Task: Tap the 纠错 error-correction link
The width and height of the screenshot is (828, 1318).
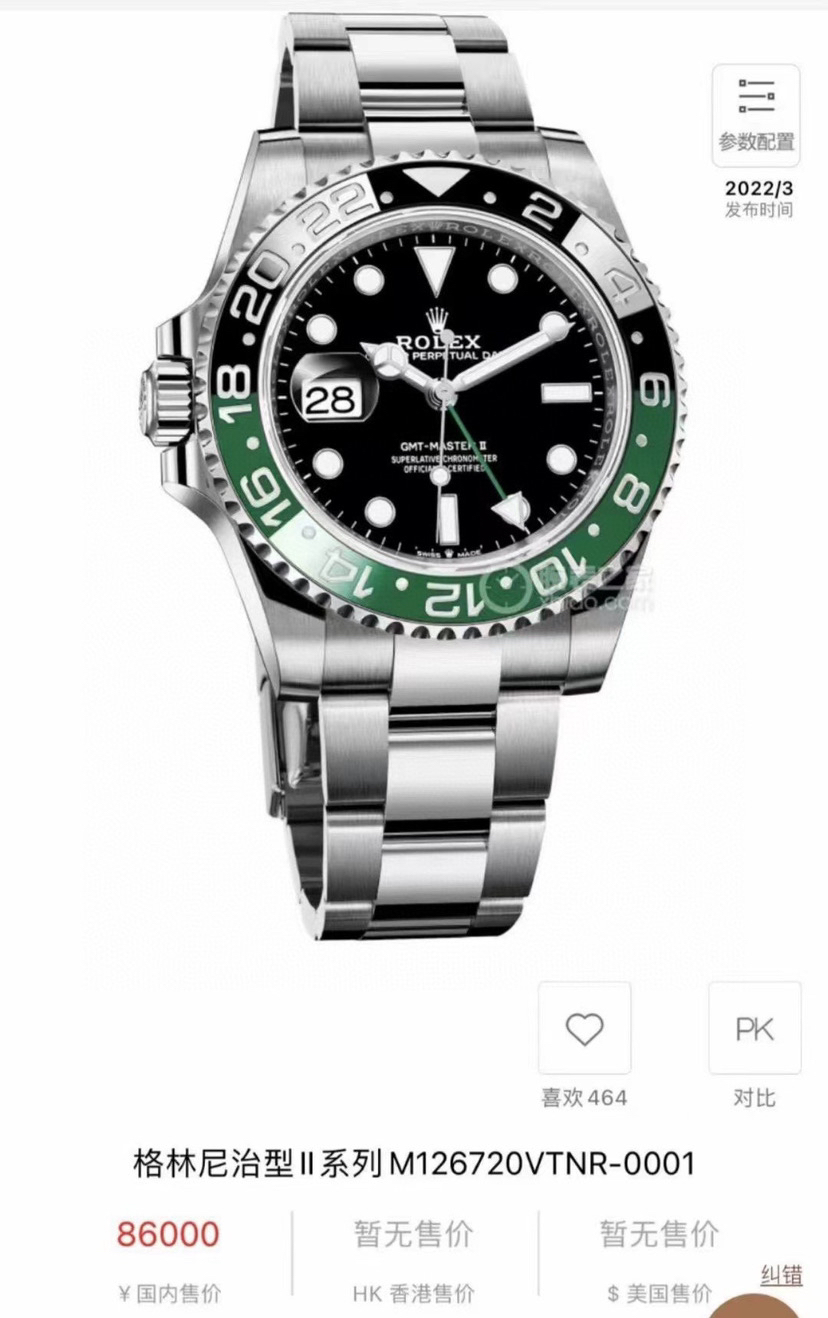Action: (781, 1274)
